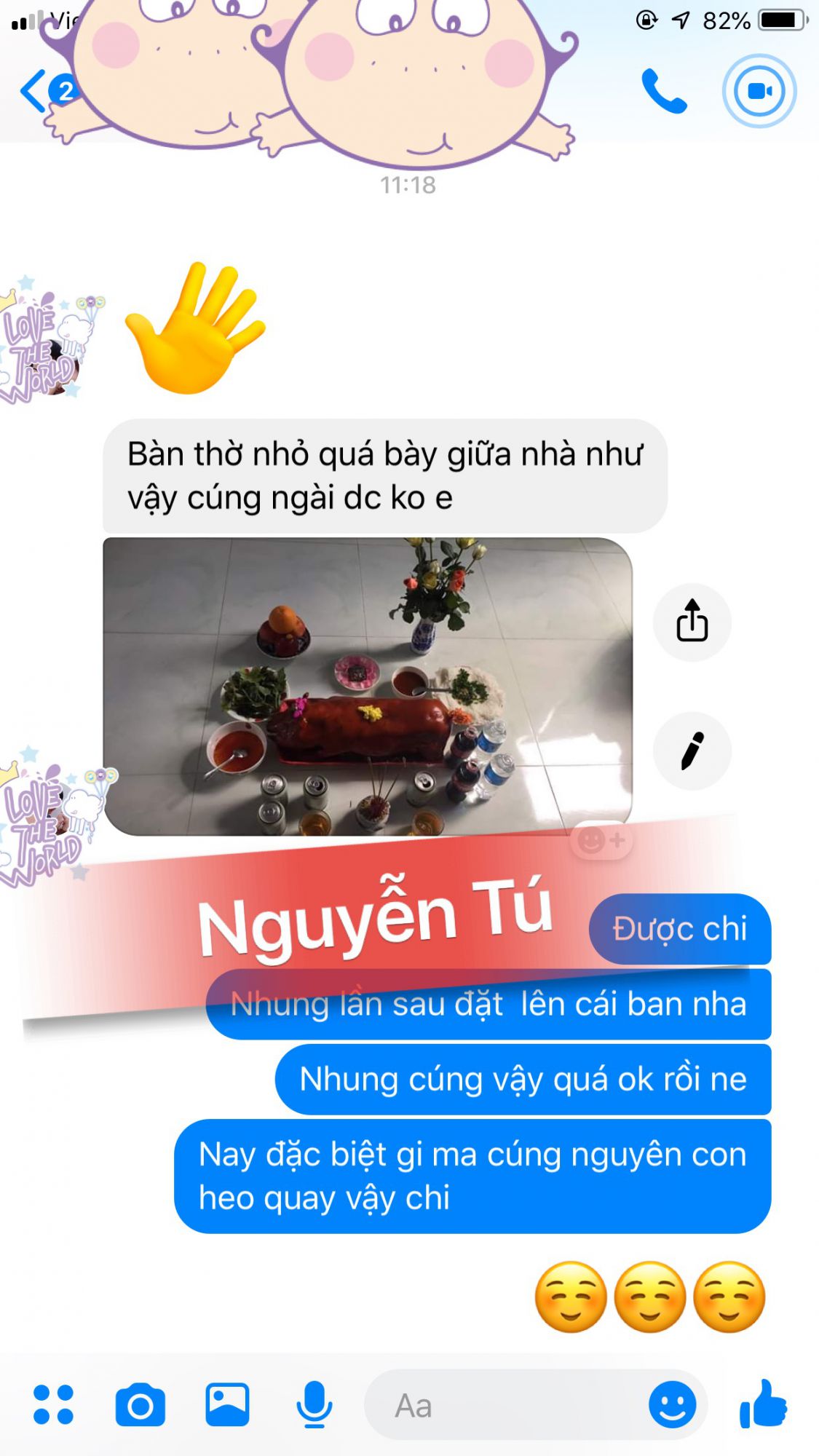Image resolution: width=819 pixels, height=1456 pixels.
Task: Go back to the chat list
Action: point(33,91)
